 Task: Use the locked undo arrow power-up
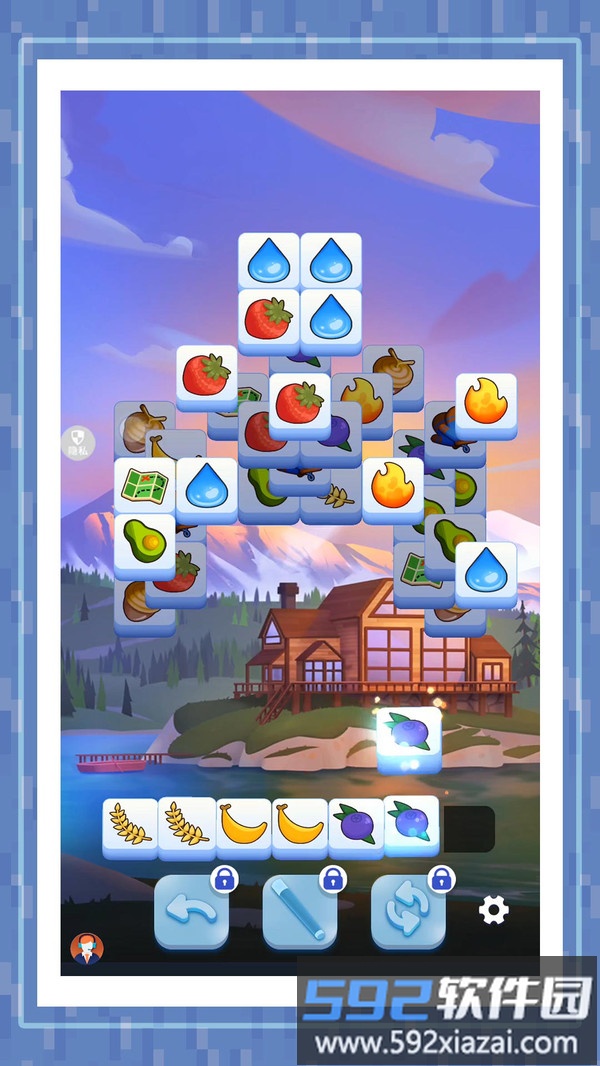pyautogui.click(x=191, y=910)
